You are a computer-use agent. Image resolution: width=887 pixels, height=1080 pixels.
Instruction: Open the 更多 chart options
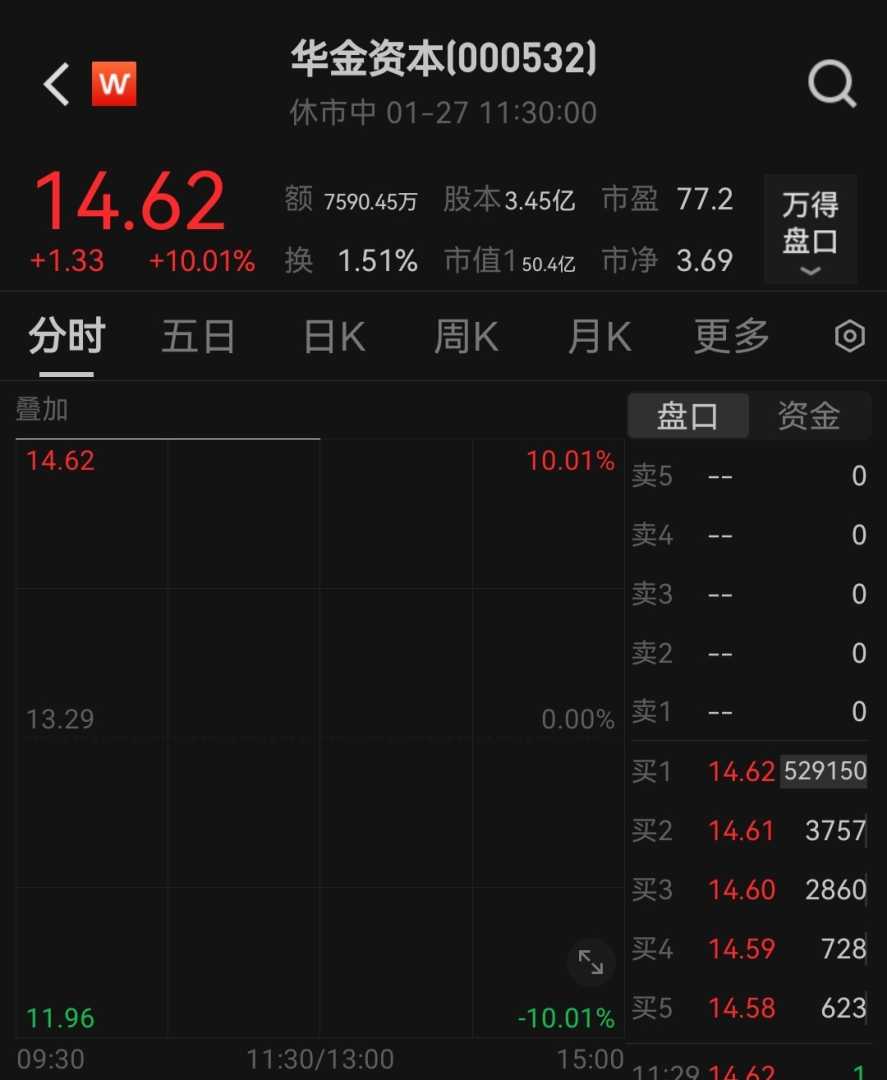pos(732,338)
